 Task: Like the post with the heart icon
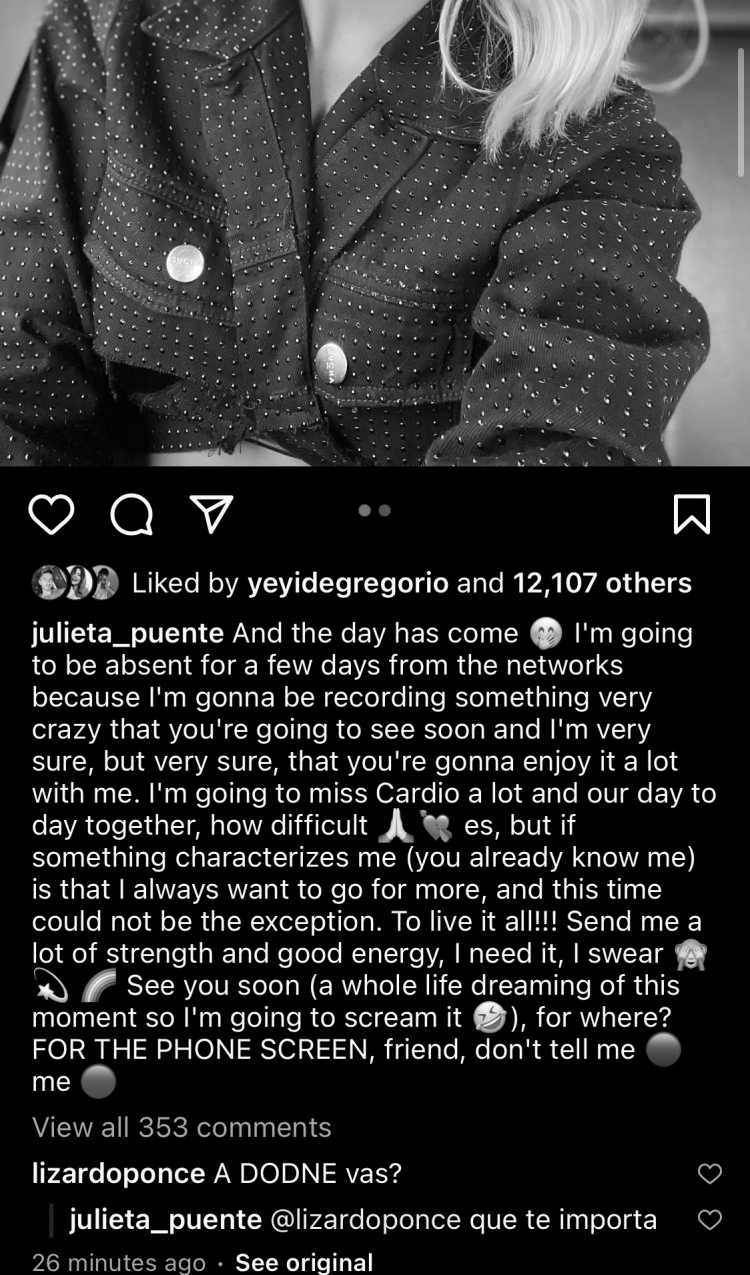pyautogui.click(x=51, y=514)
